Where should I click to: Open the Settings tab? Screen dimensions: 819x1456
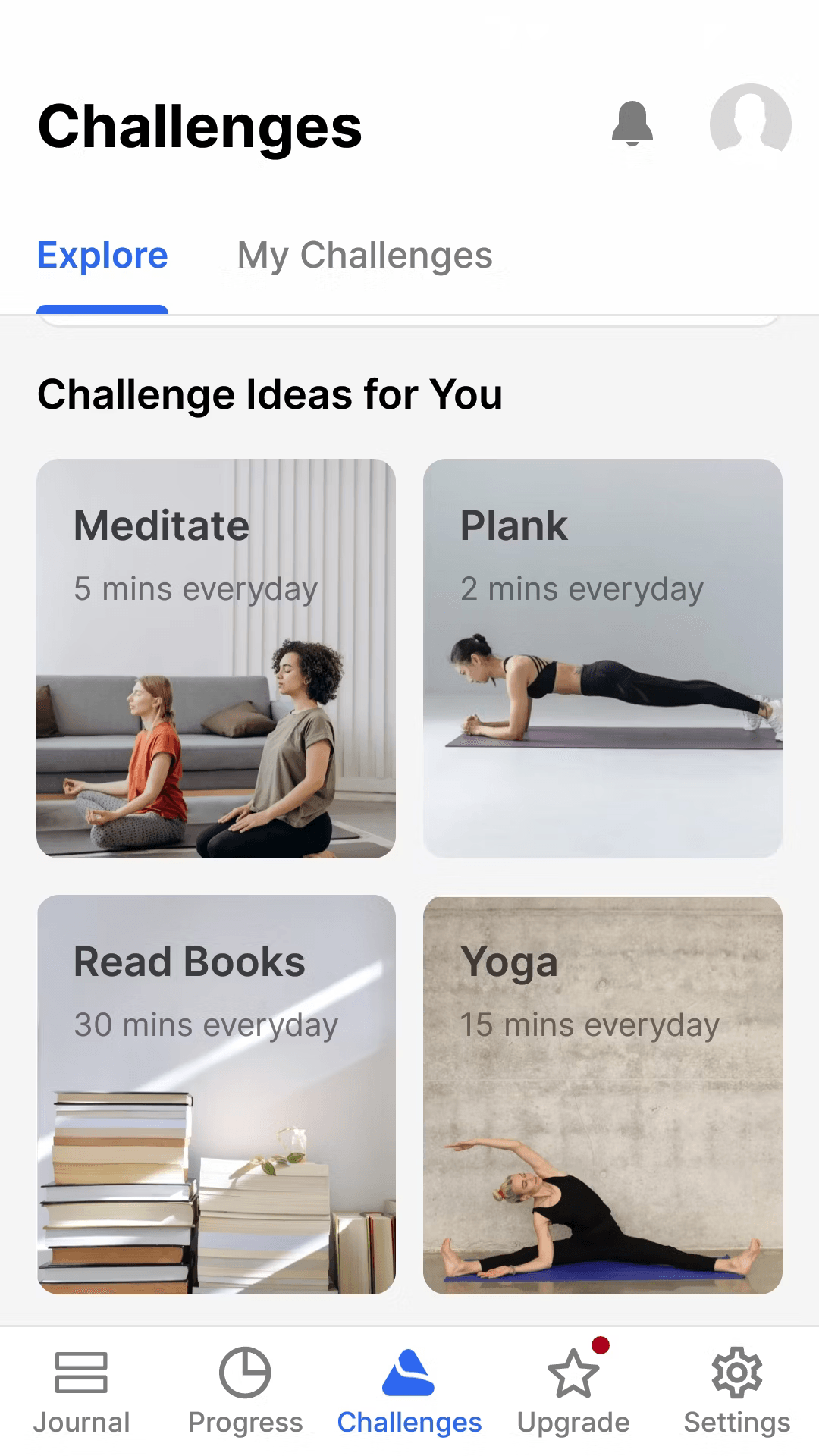point(736,1392)
